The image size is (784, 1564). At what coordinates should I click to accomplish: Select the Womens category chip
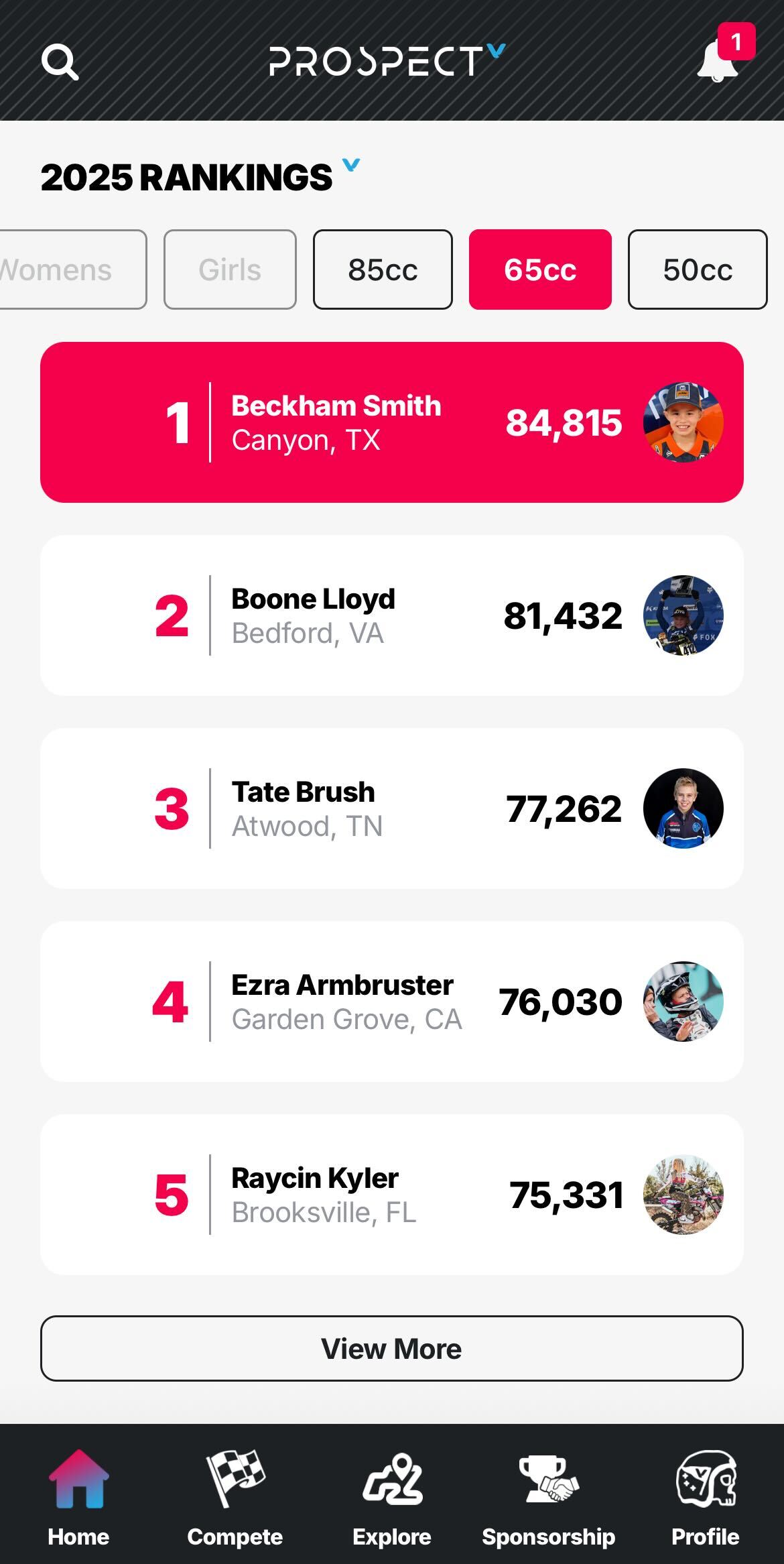pos(70,269)
